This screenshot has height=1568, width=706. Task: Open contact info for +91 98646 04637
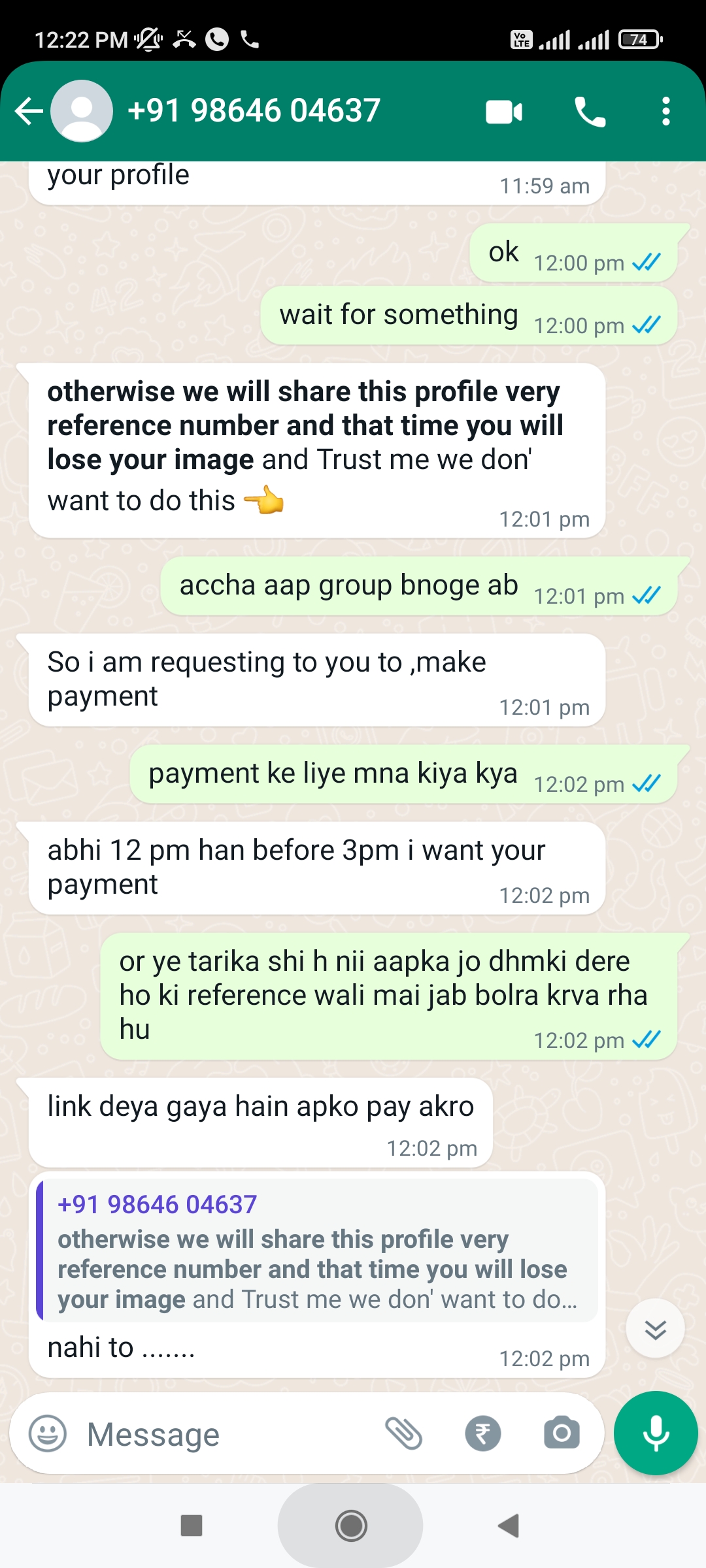point(254,111)
